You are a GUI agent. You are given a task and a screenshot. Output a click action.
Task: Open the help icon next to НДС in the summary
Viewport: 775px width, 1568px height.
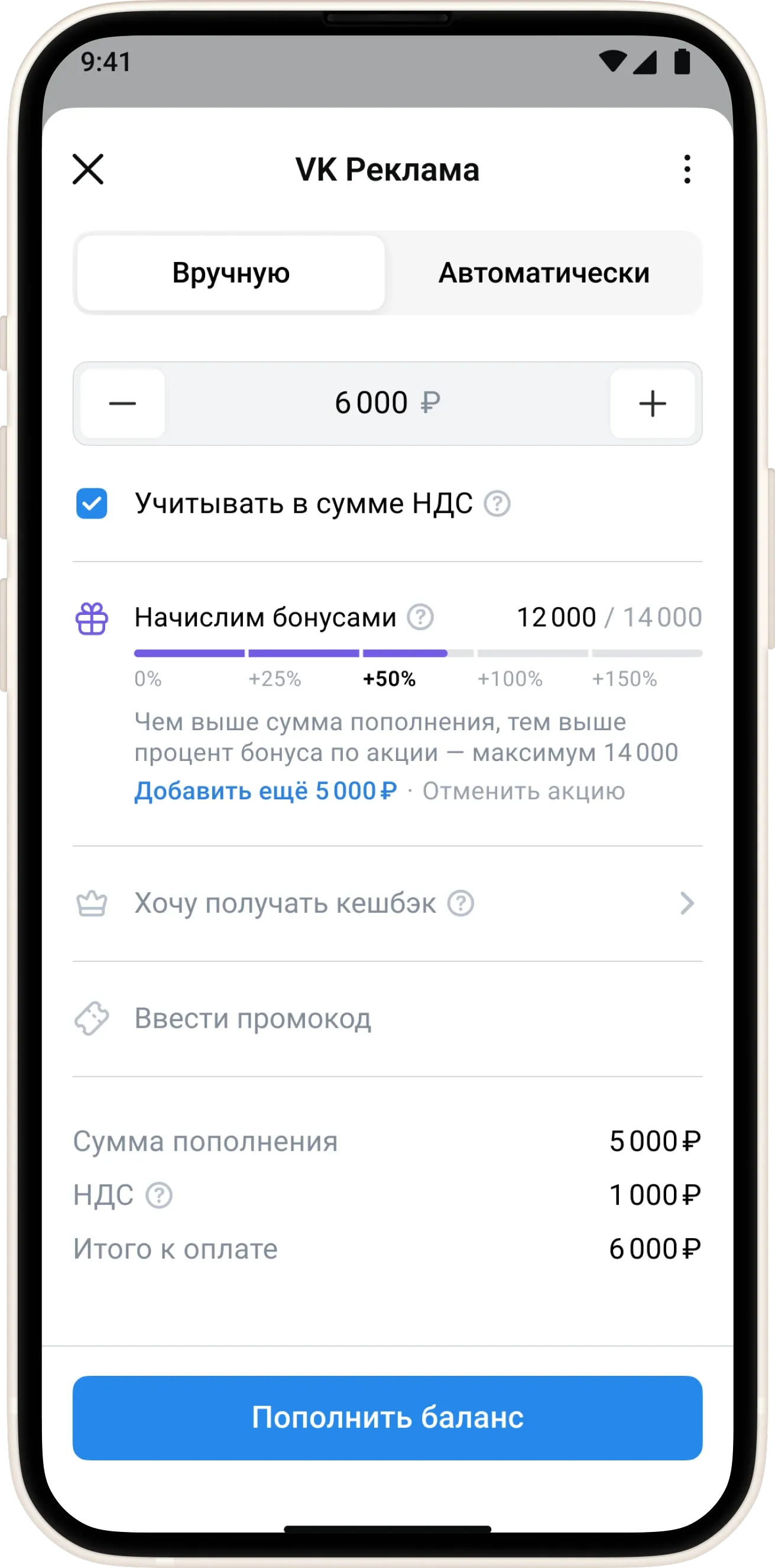(x=159, y=1195)
